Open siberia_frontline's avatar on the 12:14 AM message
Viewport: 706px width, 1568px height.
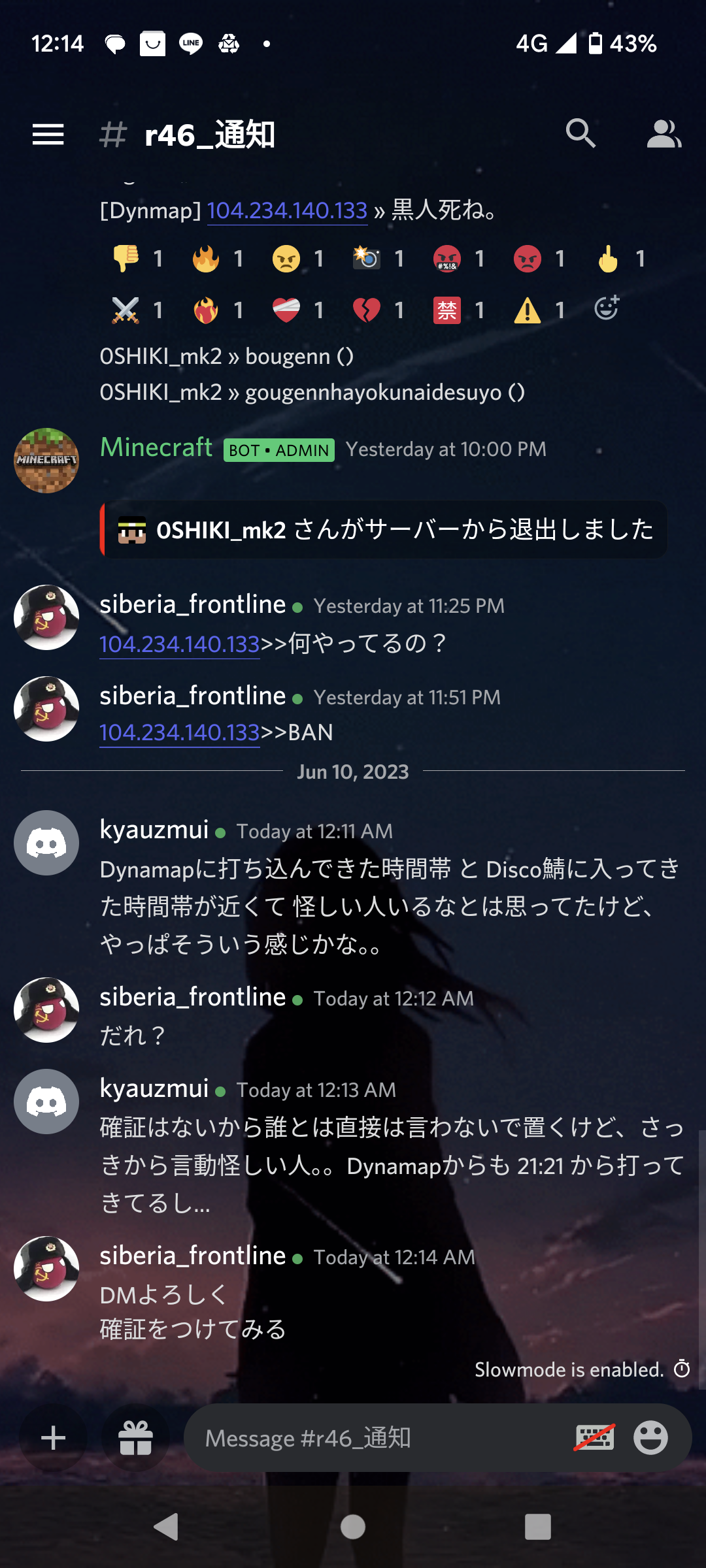[x=46, y=1269]
